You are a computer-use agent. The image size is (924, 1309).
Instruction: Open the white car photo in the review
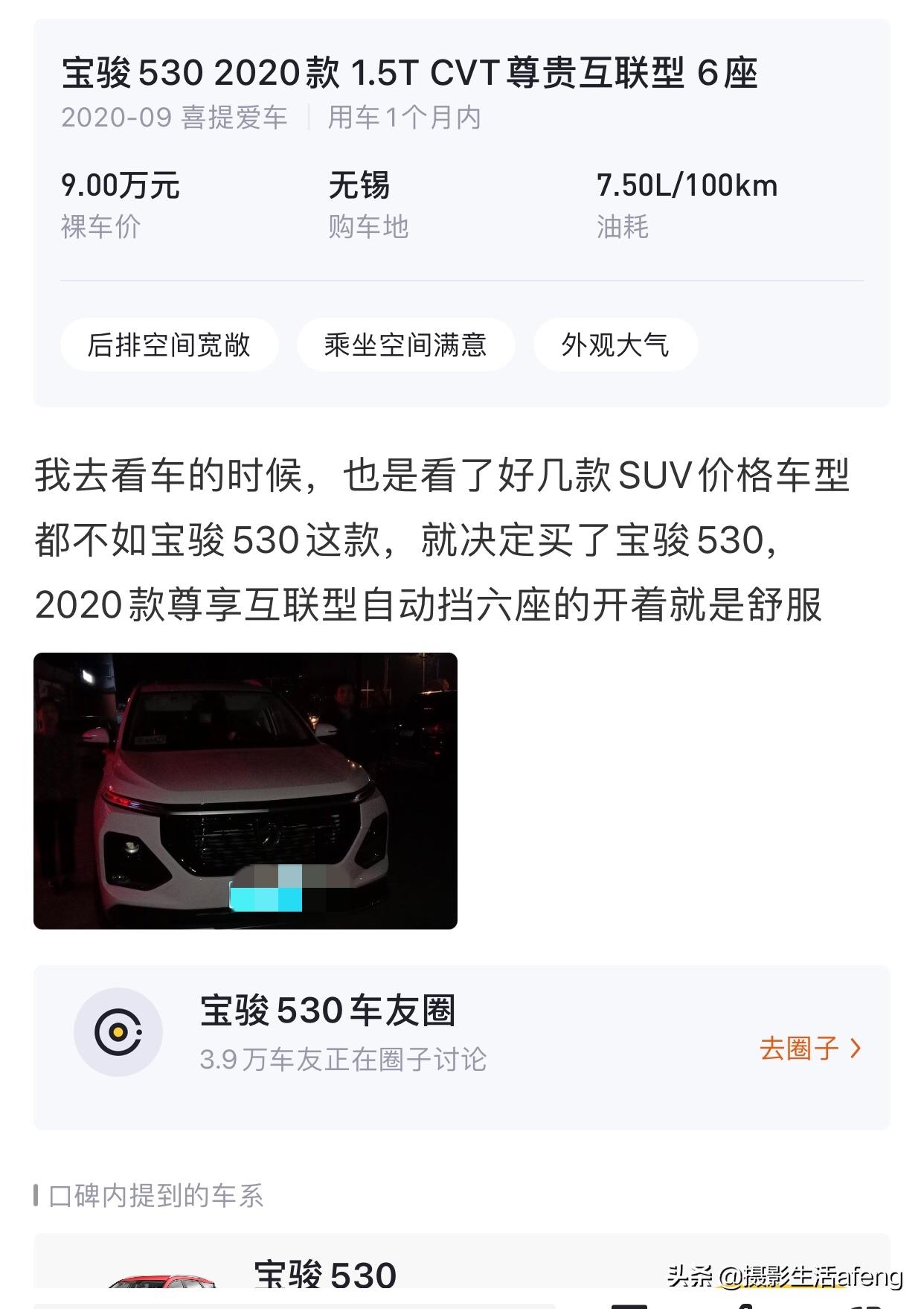click(245, 790)
